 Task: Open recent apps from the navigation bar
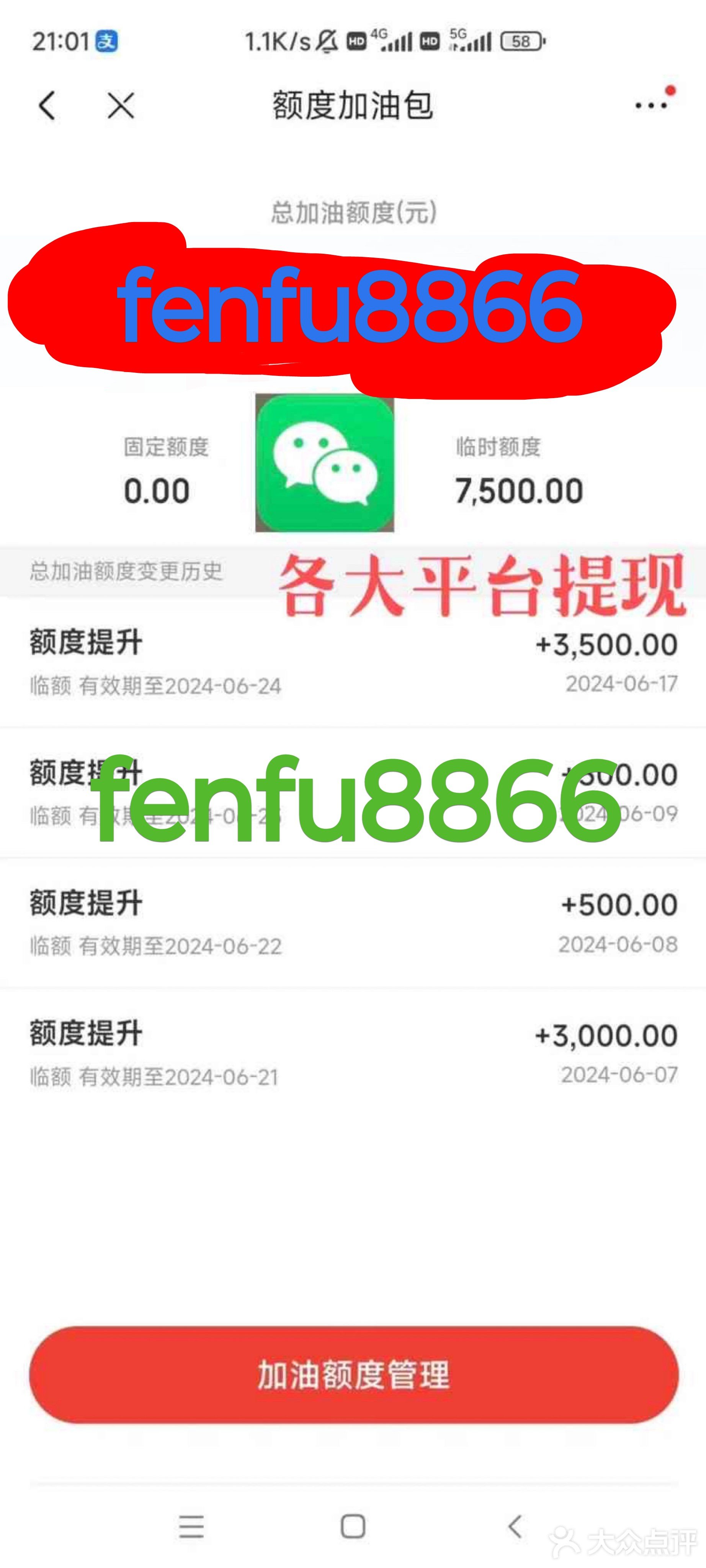(191, 1527)
